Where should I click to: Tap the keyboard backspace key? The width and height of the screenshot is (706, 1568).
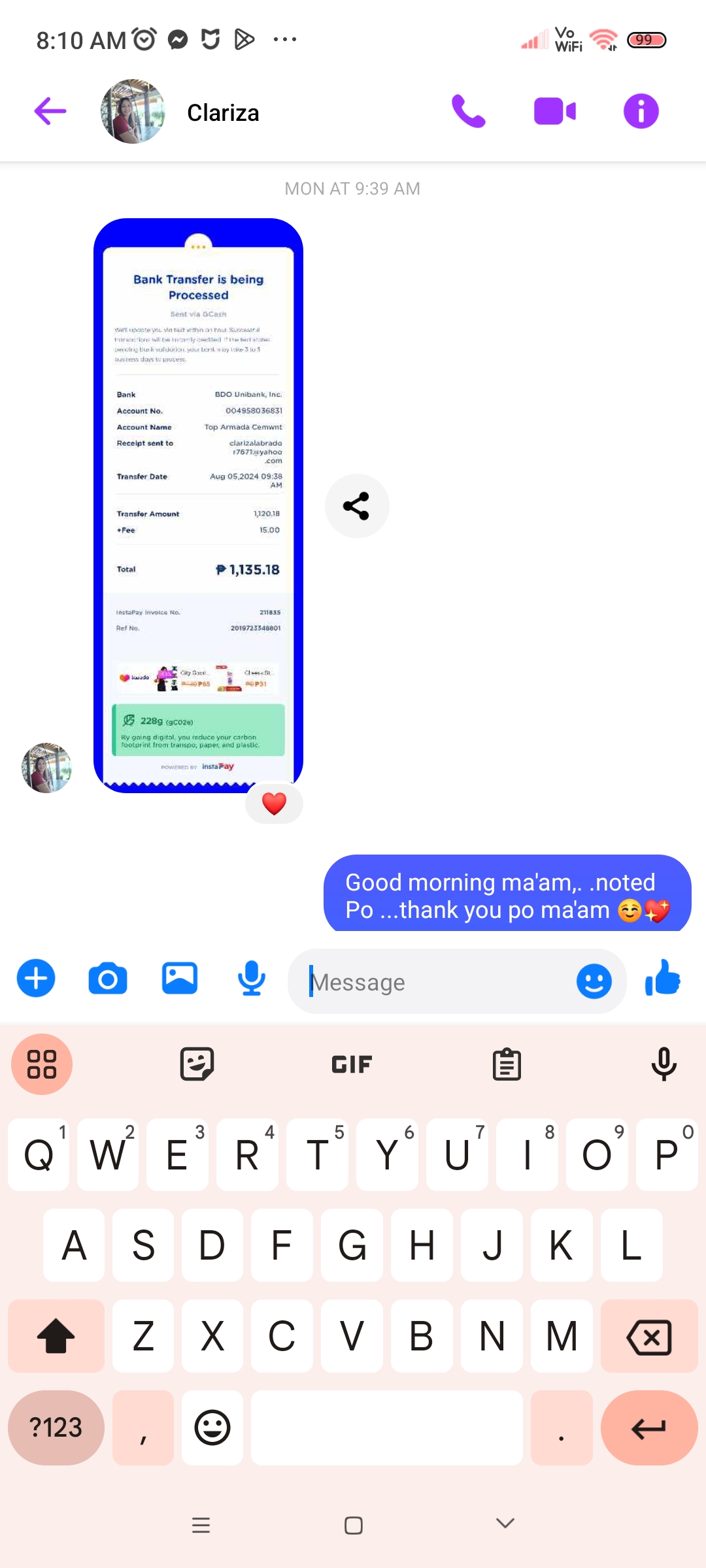[649, 1337]
